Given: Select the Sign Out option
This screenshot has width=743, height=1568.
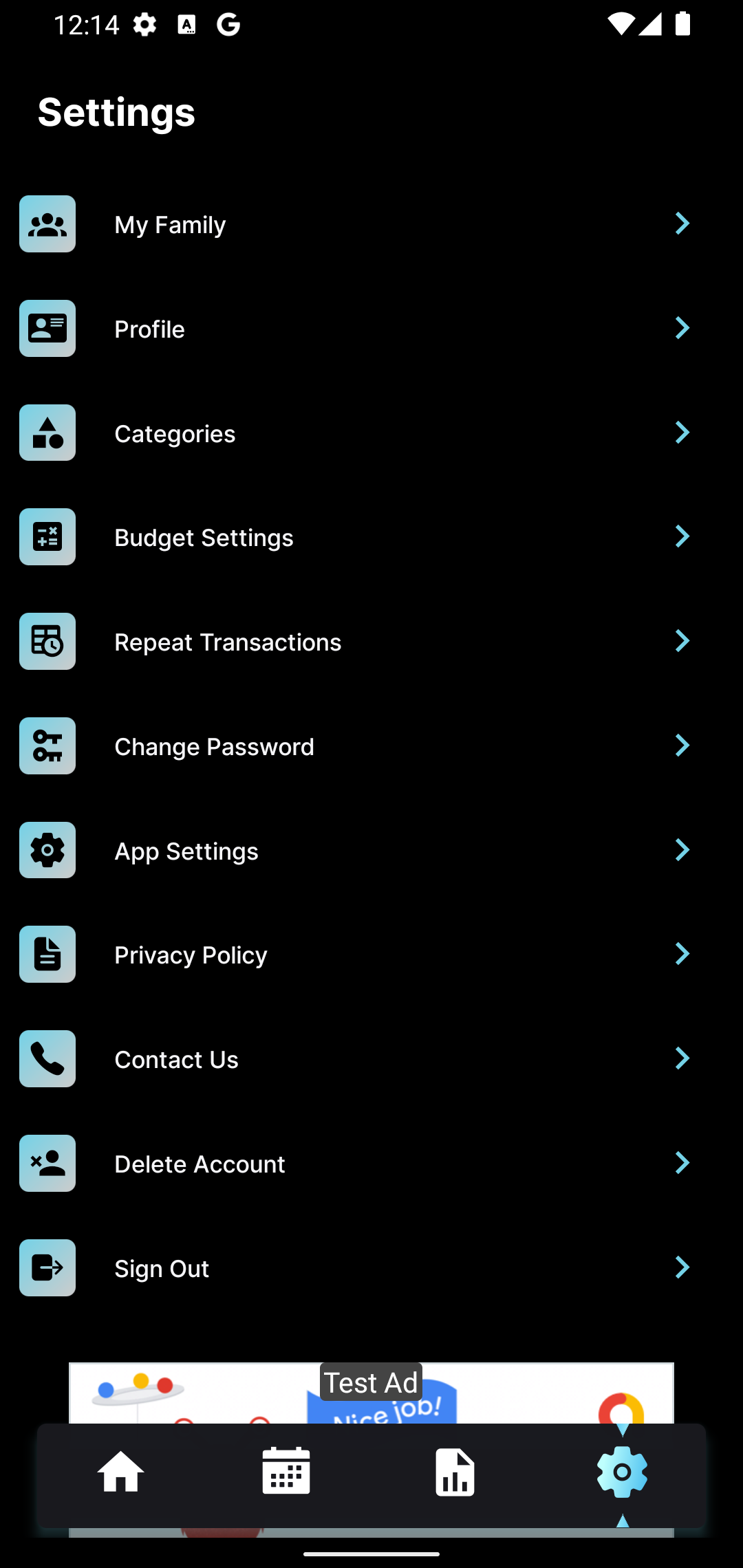Looking at the screenshot, I should coord(161,1267).
